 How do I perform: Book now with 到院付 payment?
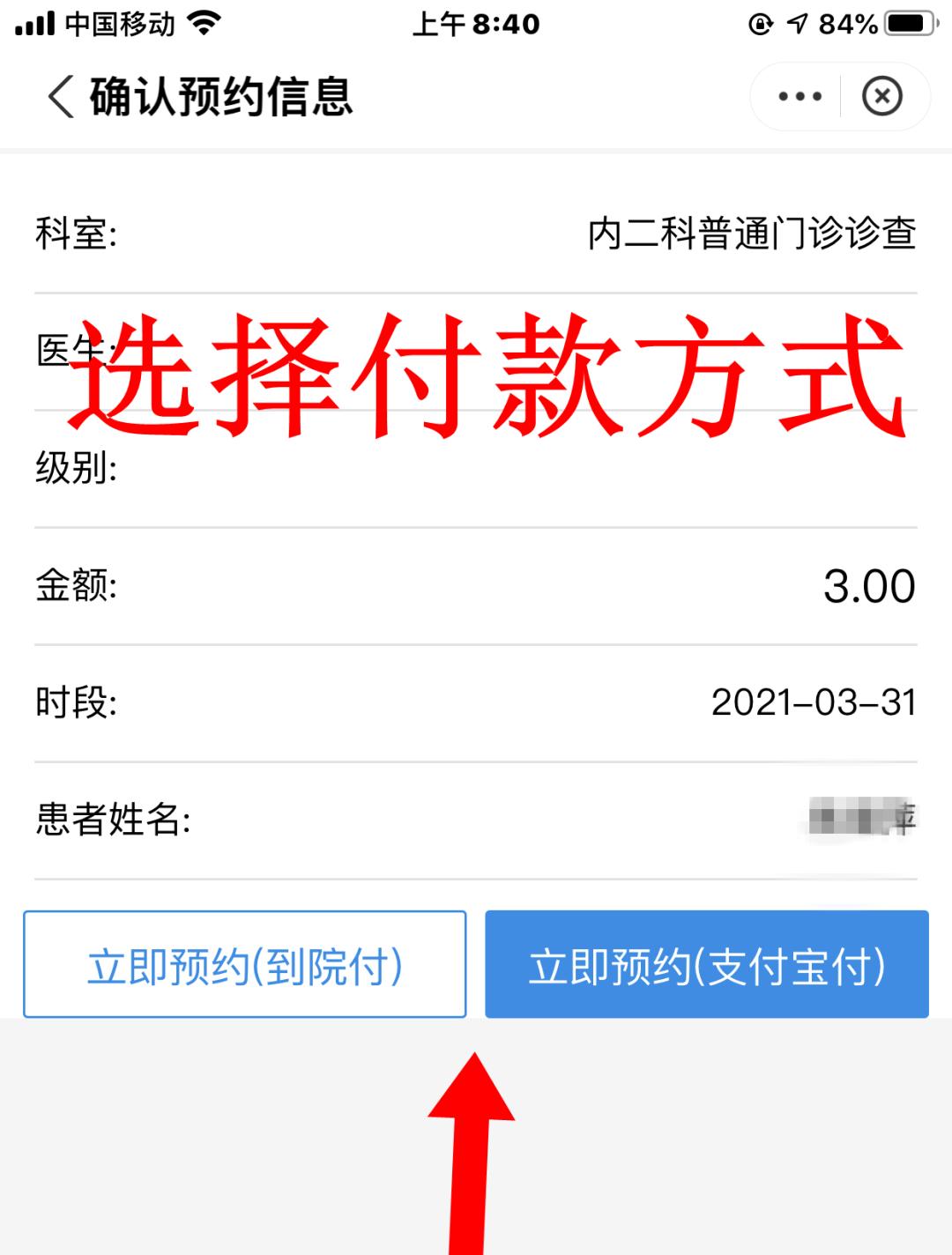coord(244,964)
